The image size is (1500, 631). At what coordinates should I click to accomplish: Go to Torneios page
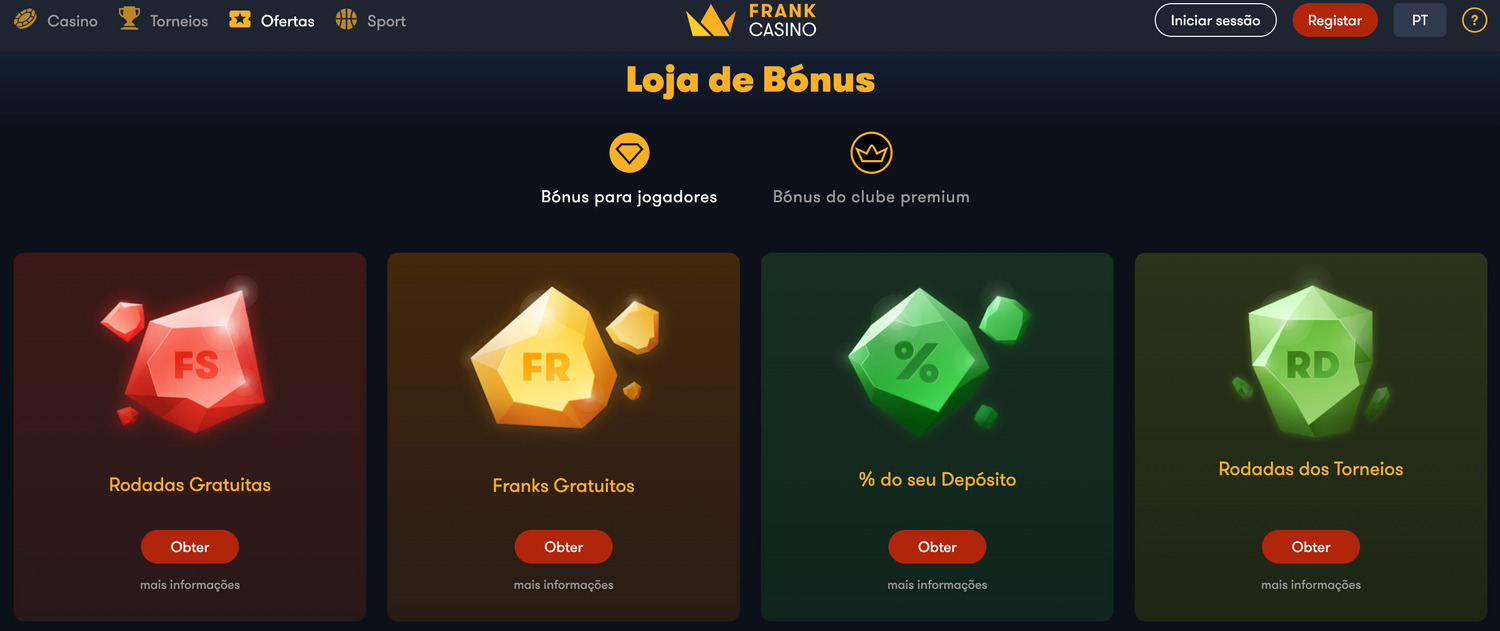[164, 21]
